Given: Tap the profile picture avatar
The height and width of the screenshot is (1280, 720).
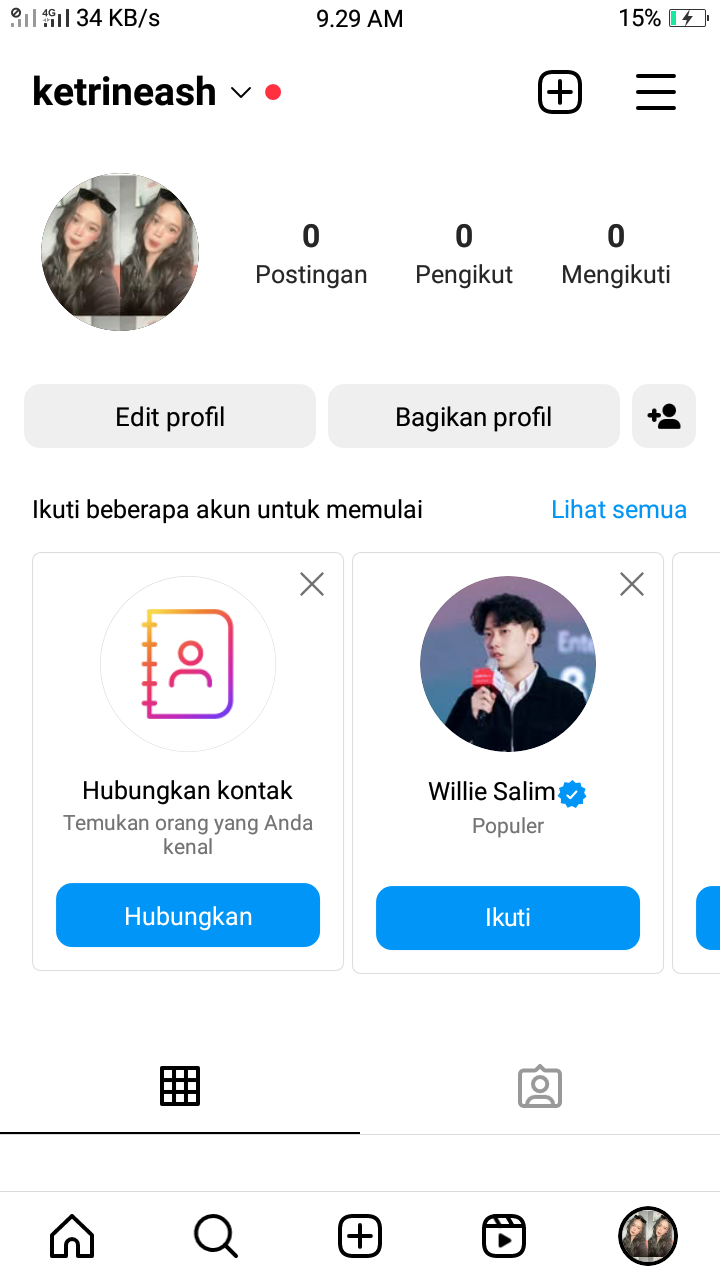Looking at the screenshot, I should (x=120, y=252).
